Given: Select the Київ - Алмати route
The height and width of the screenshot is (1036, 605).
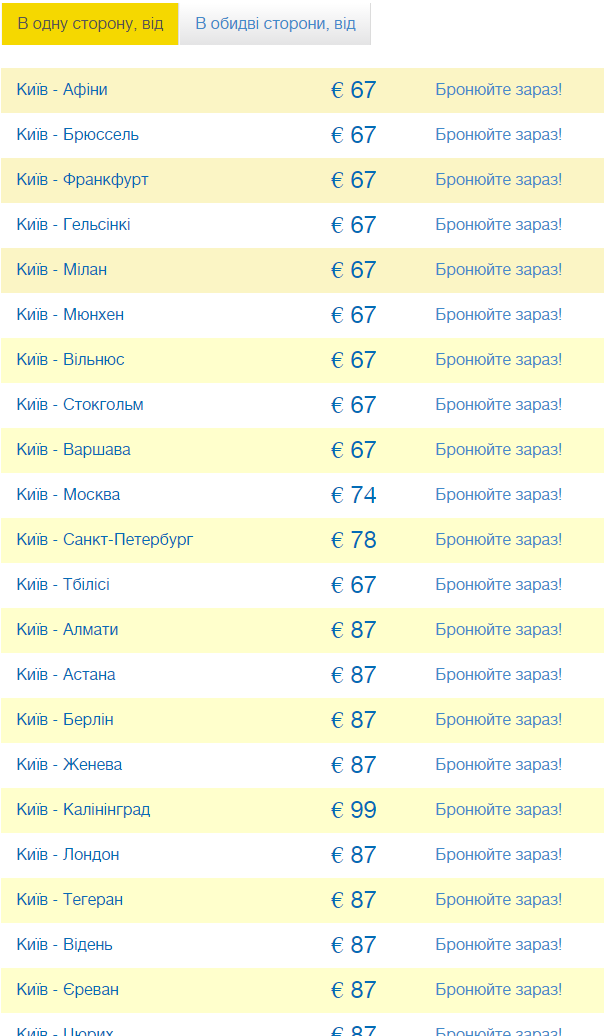Looking at the screenshot, I should click(67, 630).
